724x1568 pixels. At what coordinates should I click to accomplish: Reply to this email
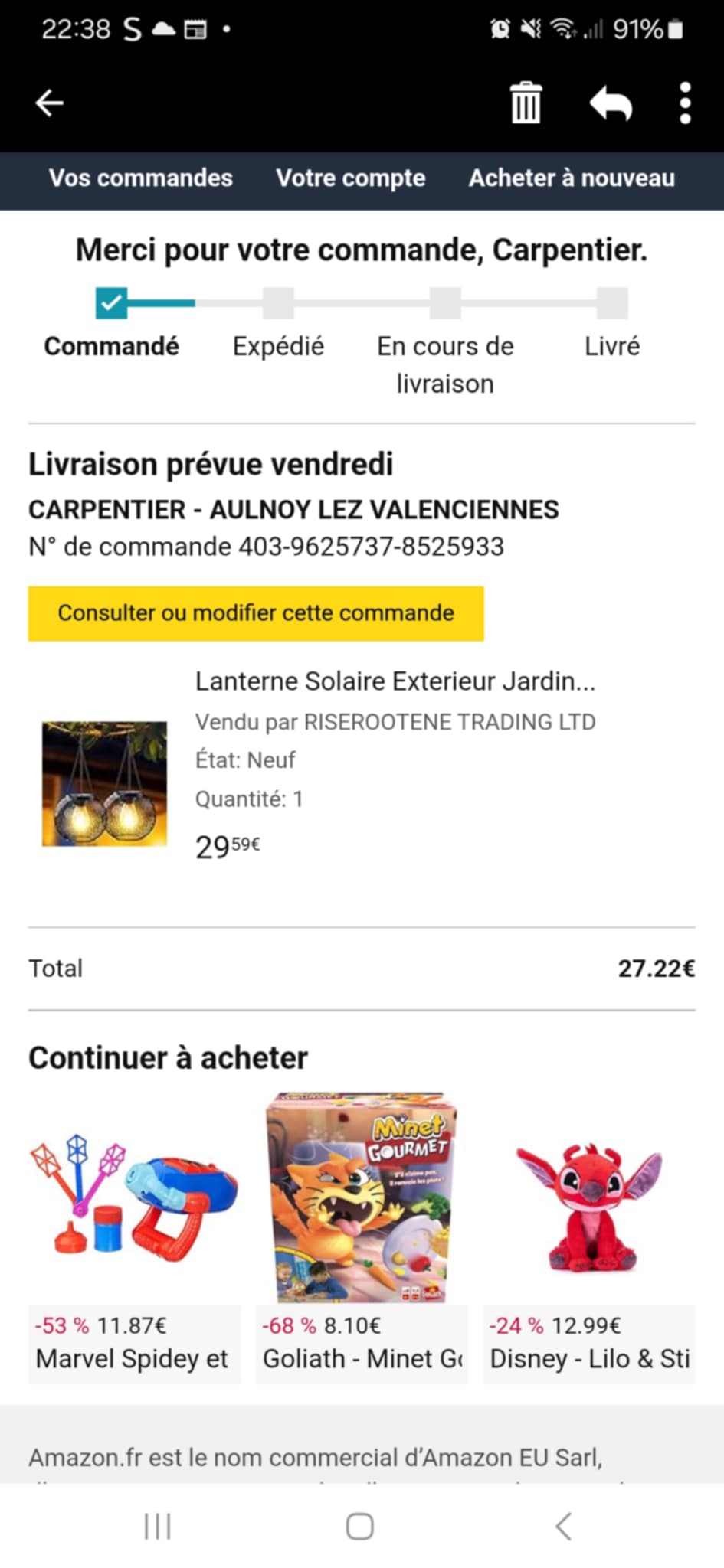(611, 103)
